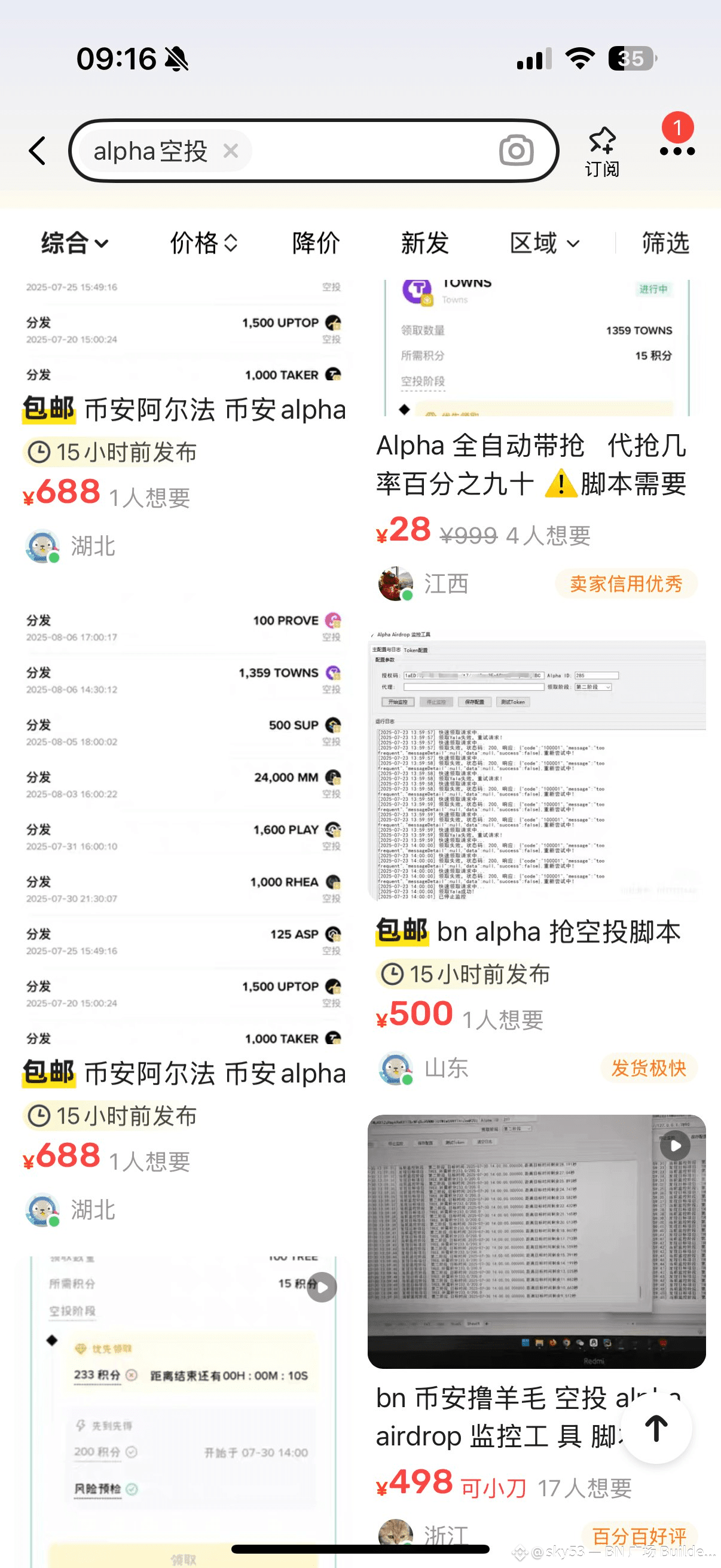Open the 筛选 filter panel
This screenshot has width=721, height=1568.
[x=665, y=243]
